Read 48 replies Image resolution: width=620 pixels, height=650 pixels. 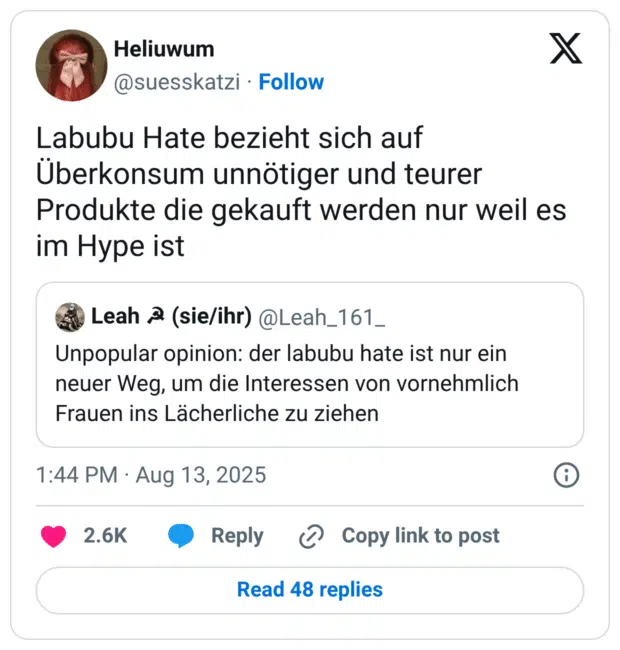point(309,590)
